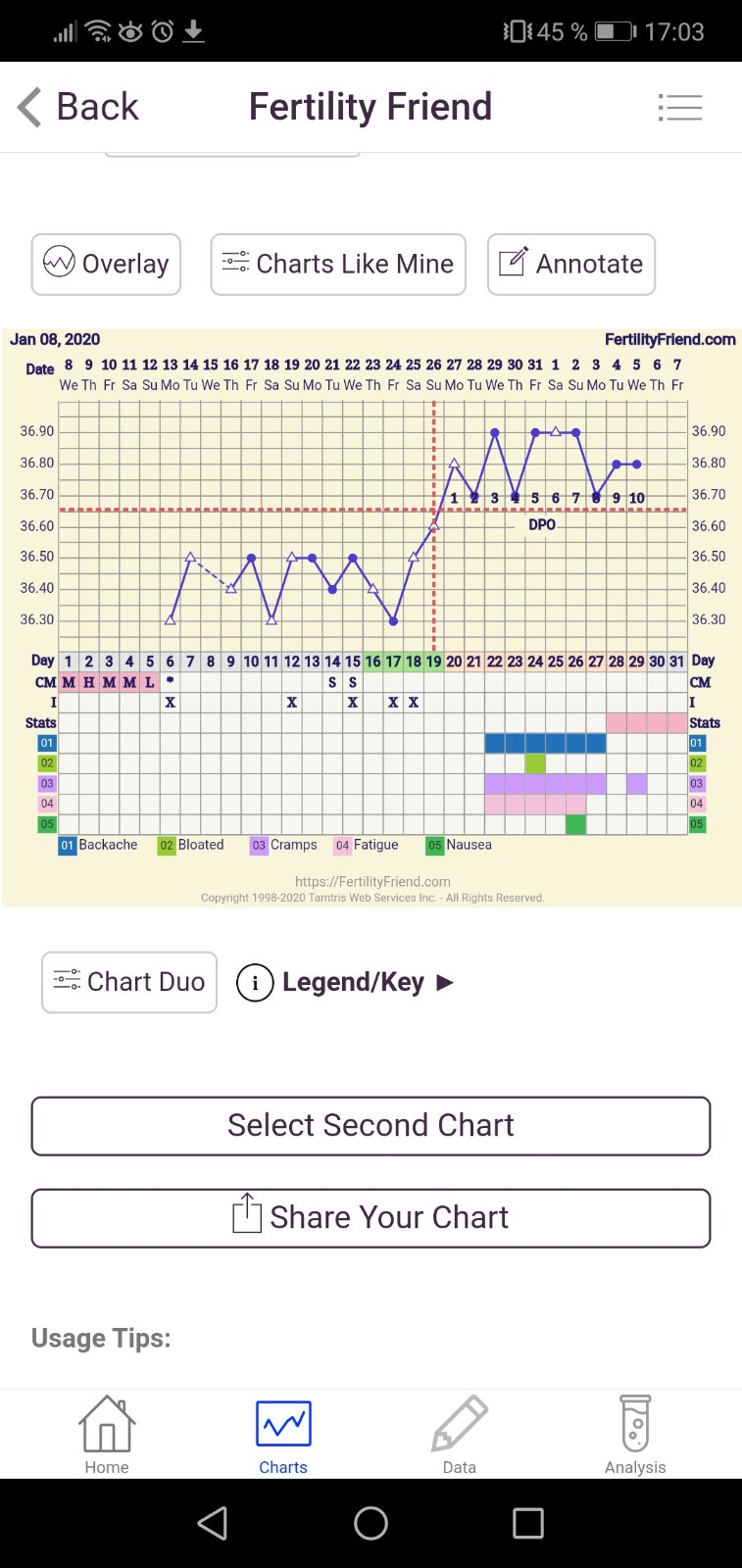
Task: Open the Analysis tab
Action: 635,1435
